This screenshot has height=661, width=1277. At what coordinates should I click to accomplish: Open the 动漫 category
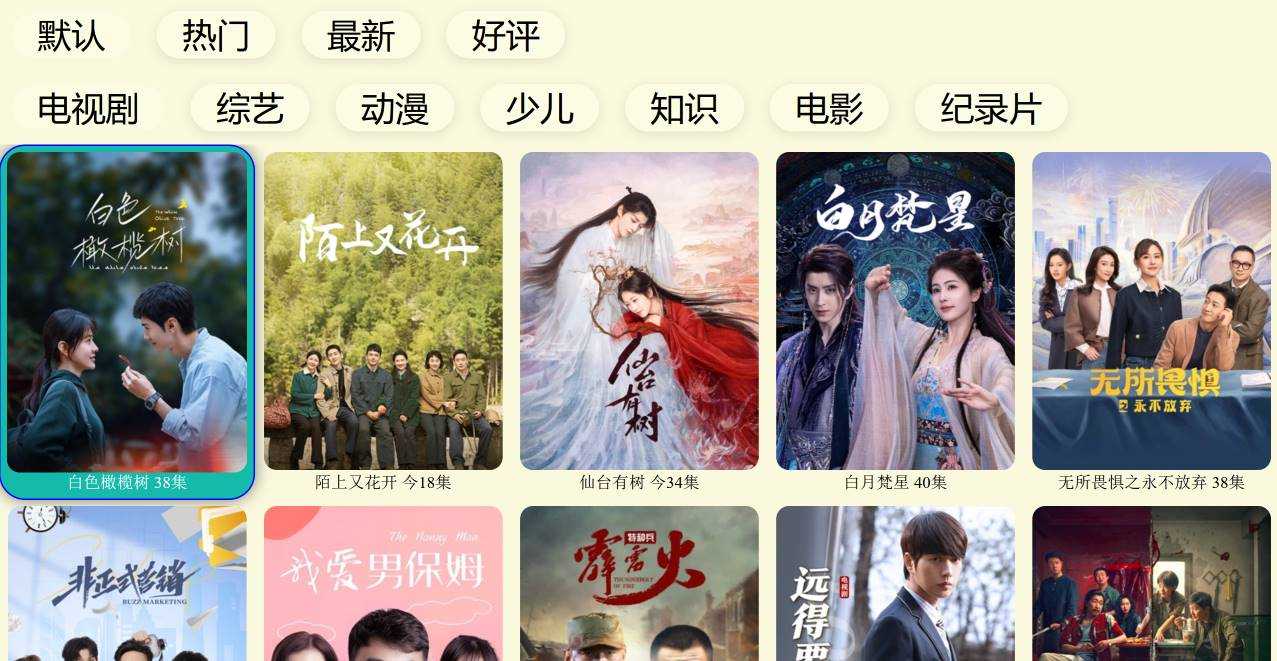click(x=395, y=109)
